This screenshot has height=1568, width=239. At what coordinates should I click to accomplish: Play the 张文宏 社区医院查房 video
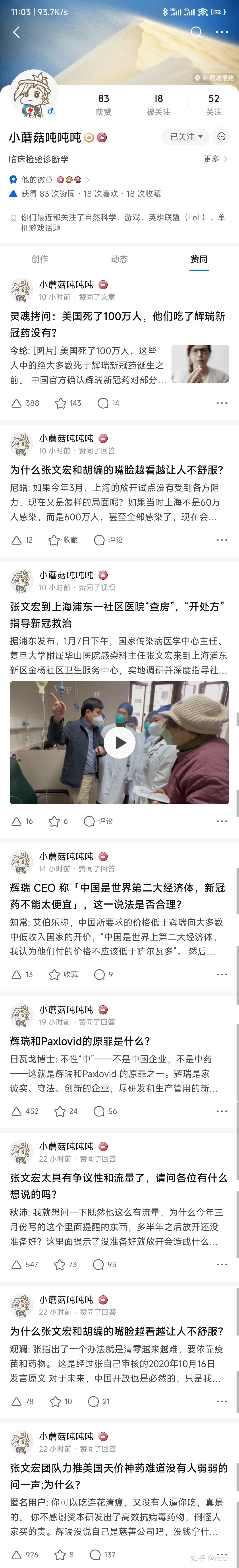pos(119,742)
